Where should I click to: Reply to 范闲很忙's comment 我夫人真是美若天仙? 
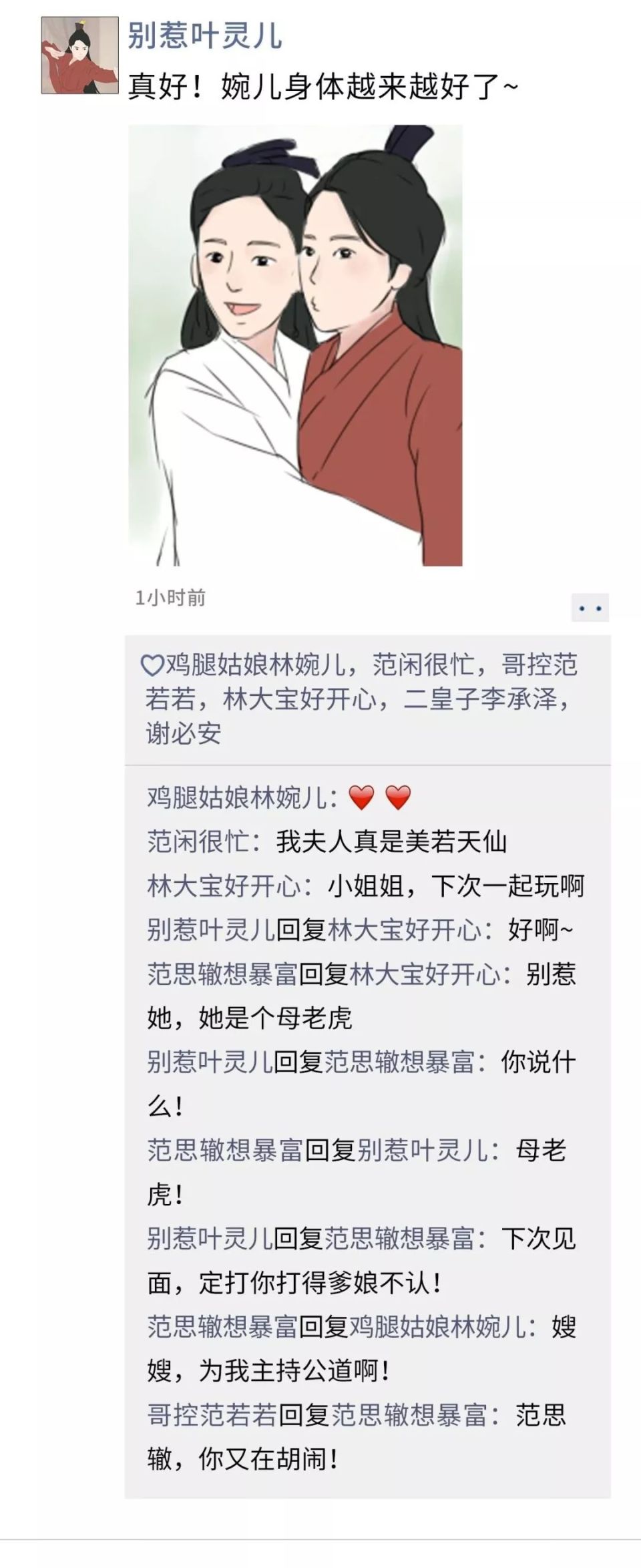point(391,842)
